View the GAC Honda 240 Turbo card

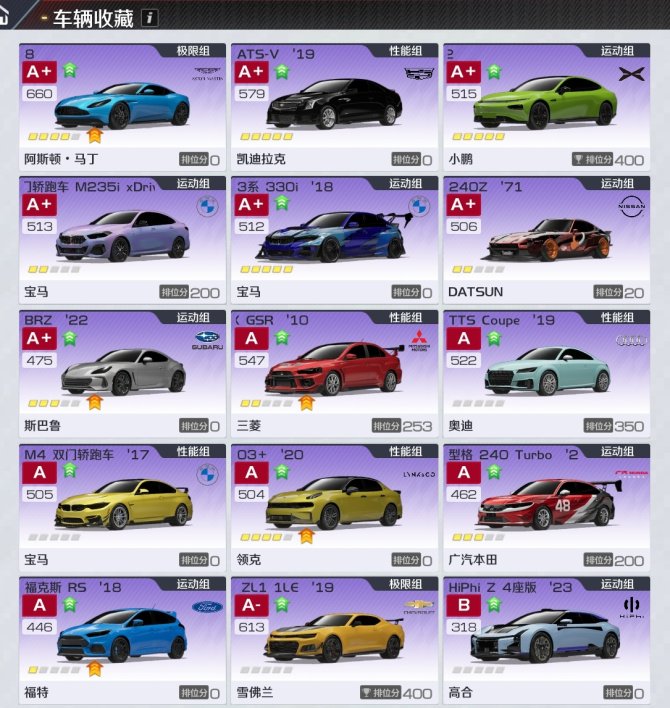point(546,505)
